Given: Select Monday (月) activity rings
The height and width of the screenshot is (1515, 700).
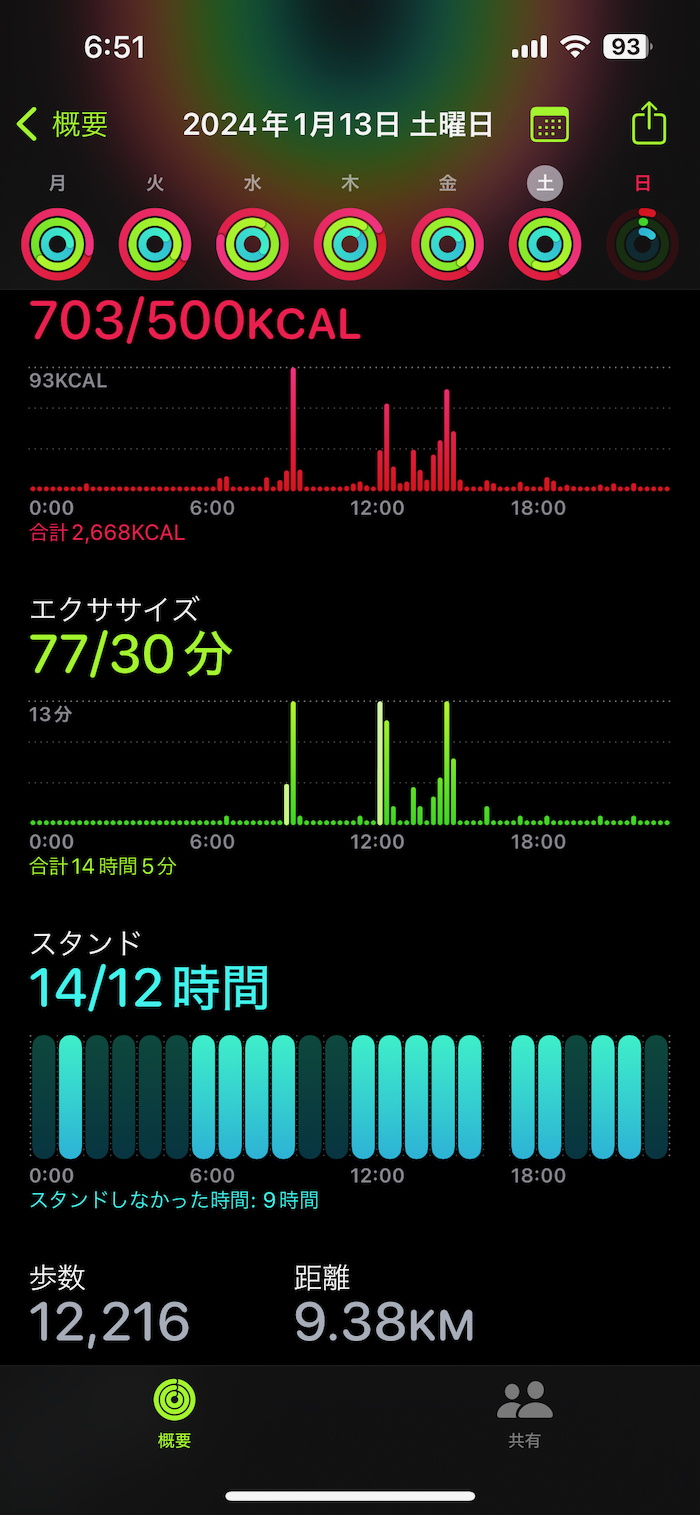Looking at the screenshot, I should 57,244.
